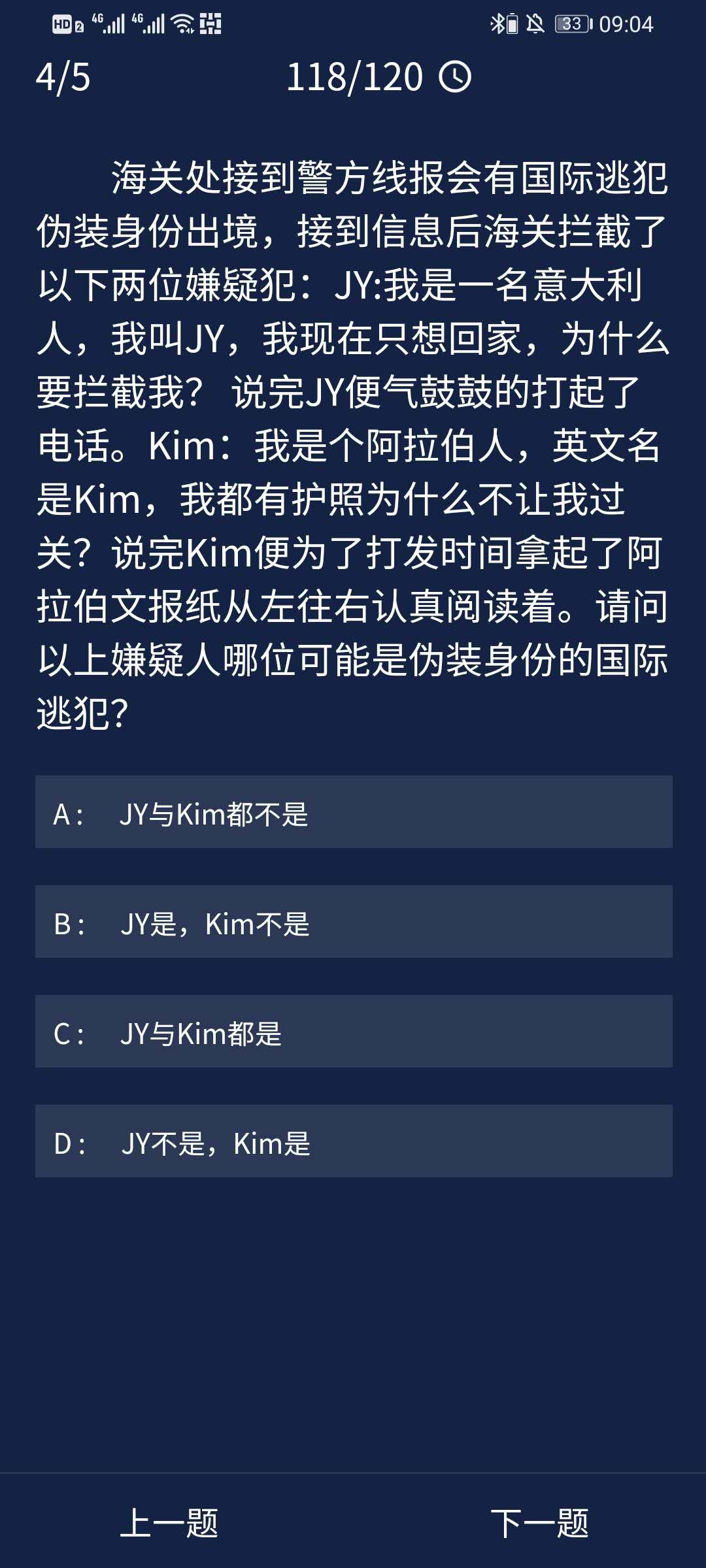
Task: Pick answer C: JY与Kim都是
Action: (353, 1032)
